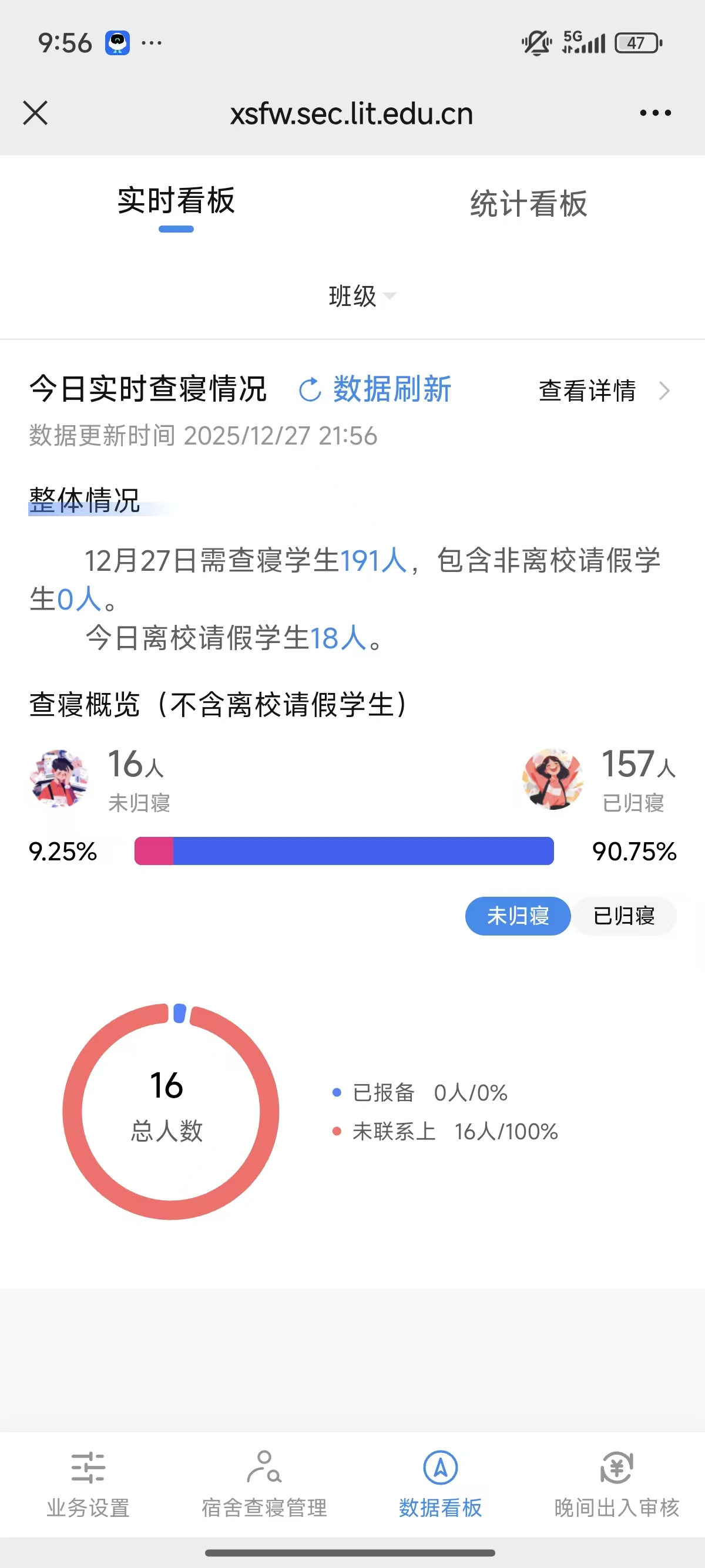Select the 已归寝 chart filter
Viewport: 705px width, 1568px height.
pyautogui.click(x=624, y=916)
